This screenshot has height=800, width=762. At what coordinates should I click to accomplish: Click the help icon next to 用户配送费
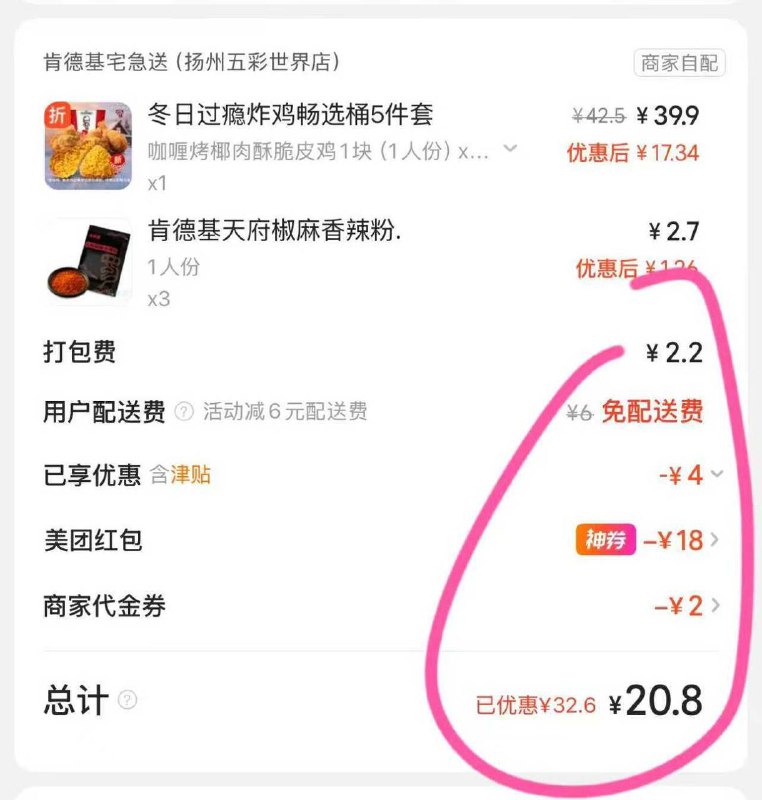186,411
